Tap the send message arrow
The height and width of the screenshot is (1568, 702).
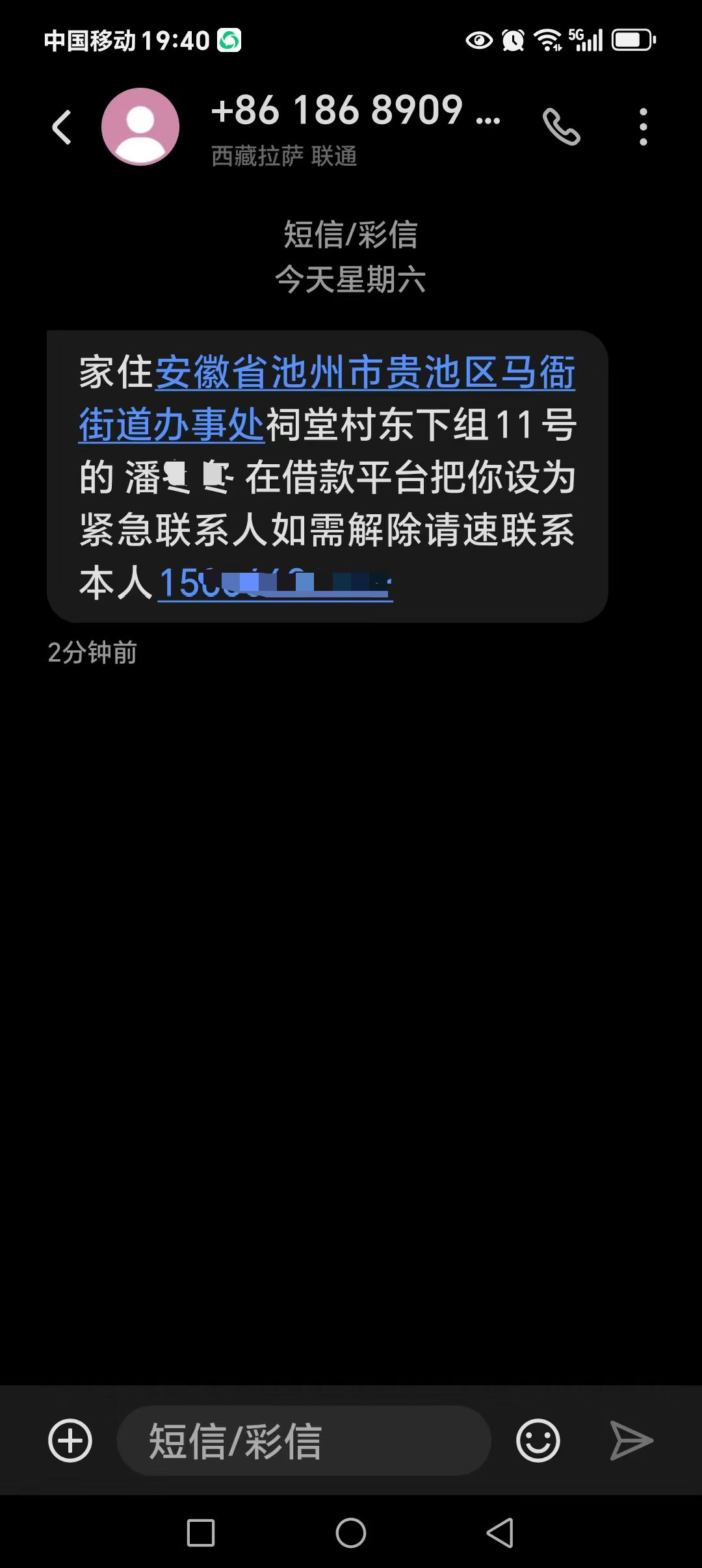pyautogui.click(x=631, y=1441)
